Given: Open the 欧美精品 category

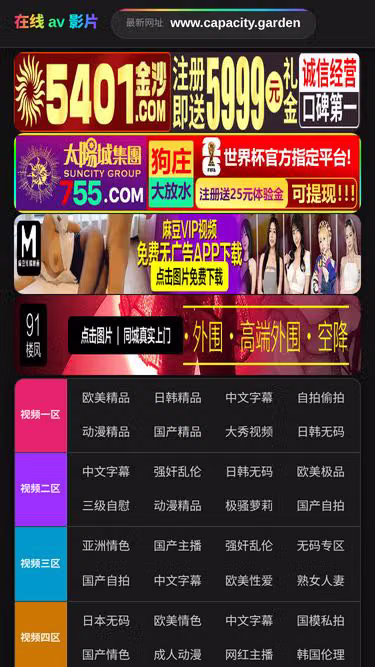Looking at the screenshot, I should [106, 398].
